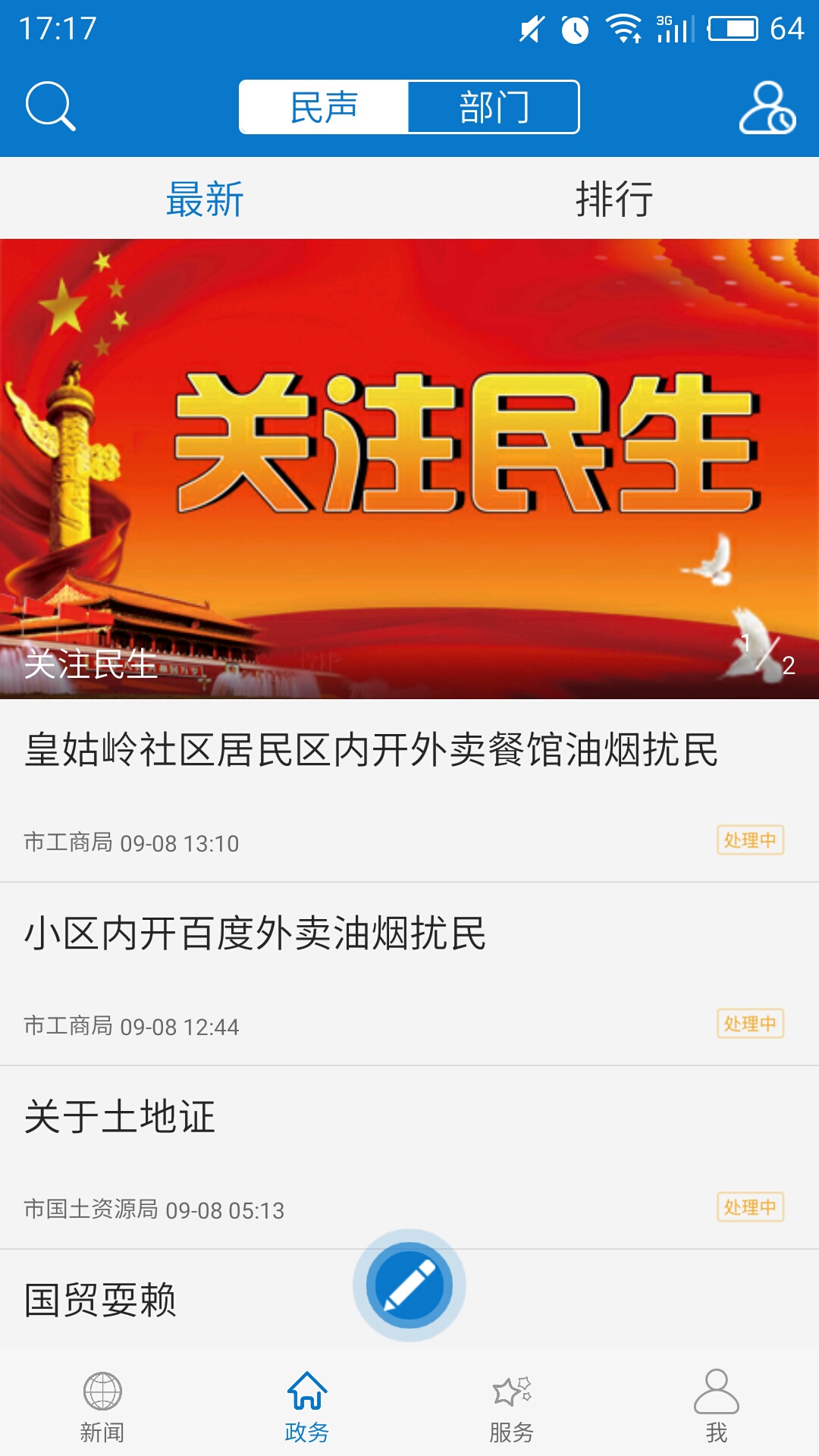Open the search icon
Screen dimensions: 819x1456
tap(50, 106)
